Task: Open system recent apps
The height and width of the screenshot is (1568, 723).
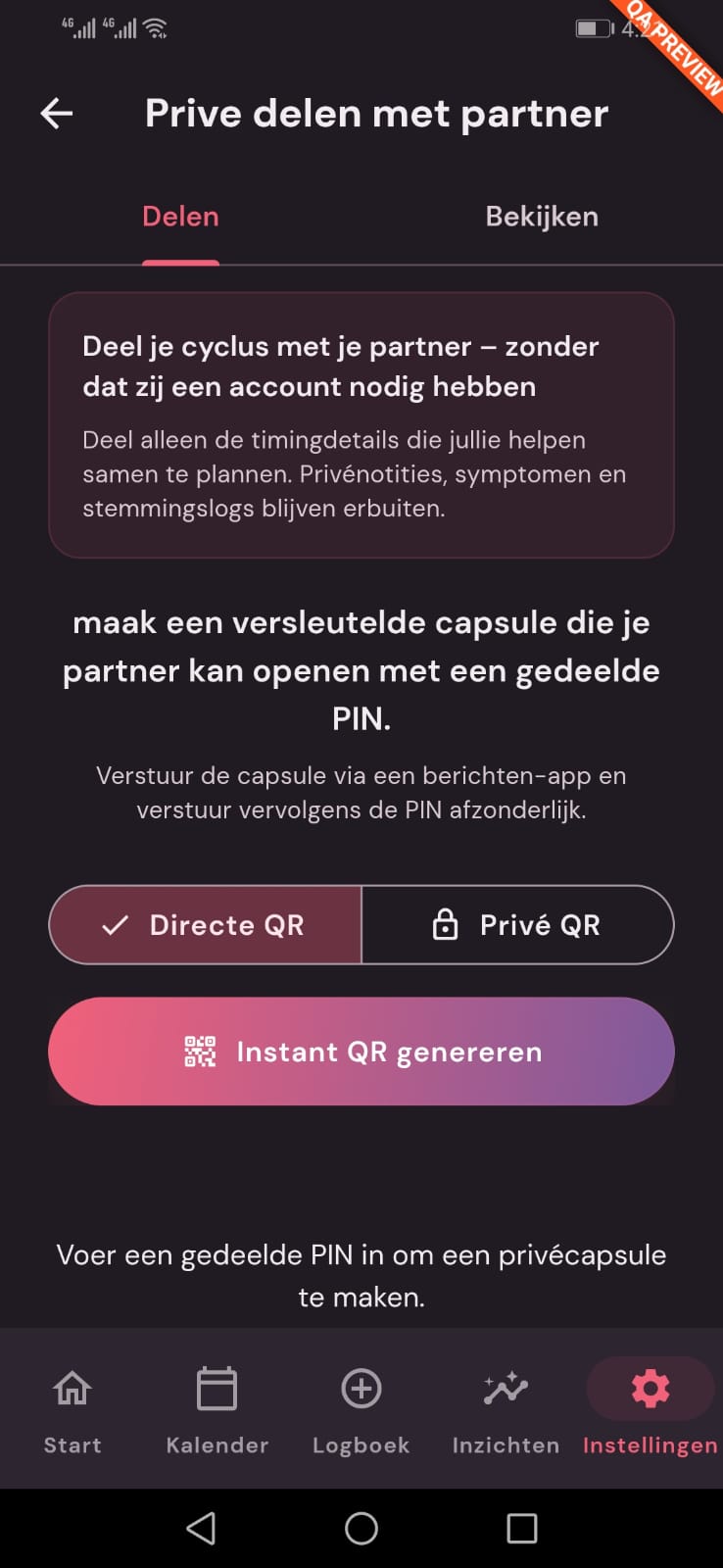Action: (522, 1528)
